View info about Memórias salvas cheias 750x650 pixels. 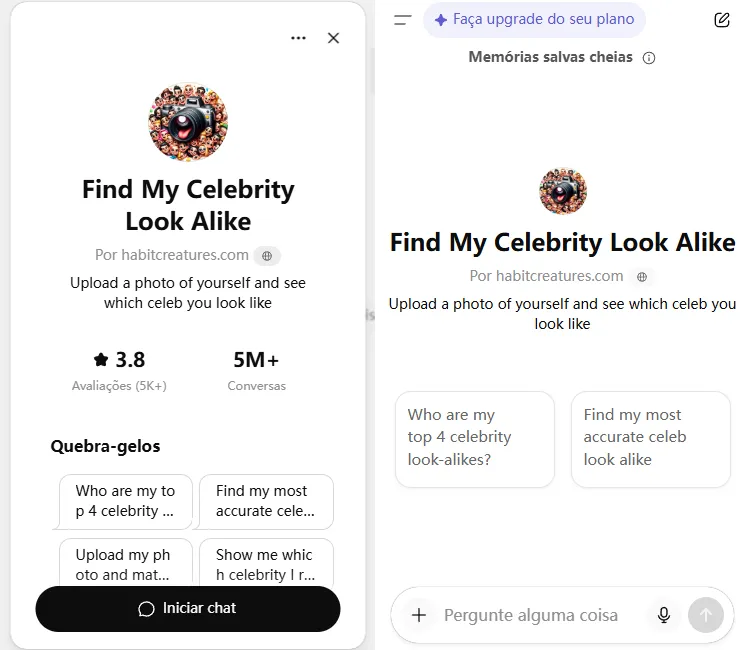click(649, 58)
